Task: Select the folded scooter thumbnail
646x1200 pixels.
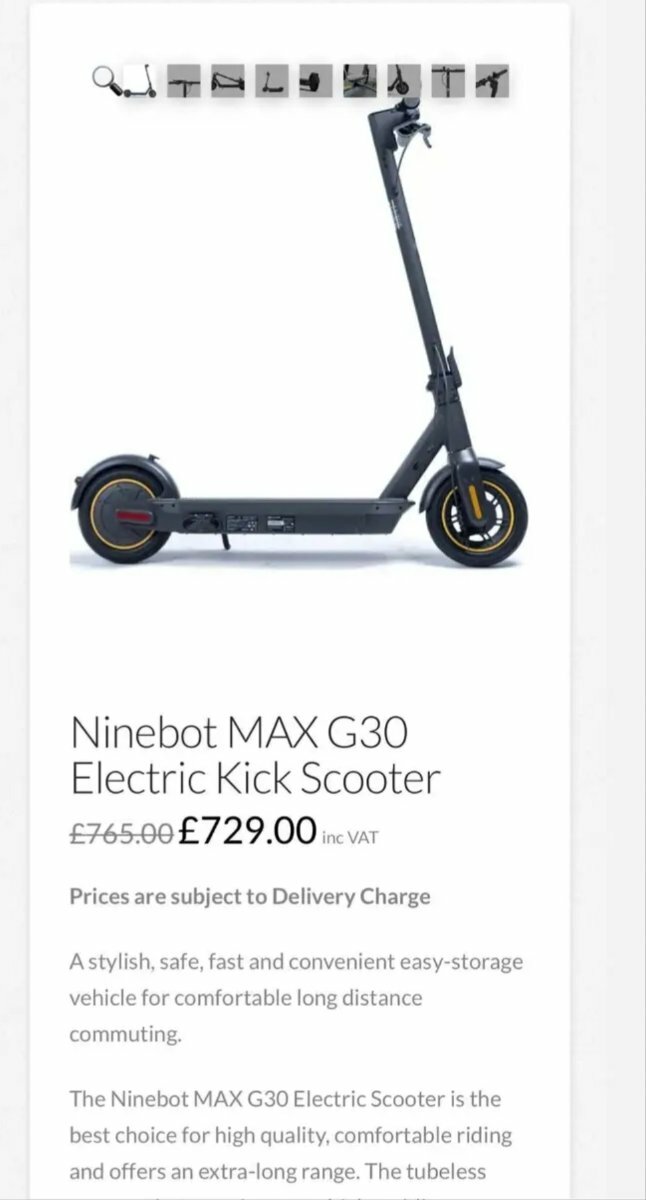Action: 228,80
